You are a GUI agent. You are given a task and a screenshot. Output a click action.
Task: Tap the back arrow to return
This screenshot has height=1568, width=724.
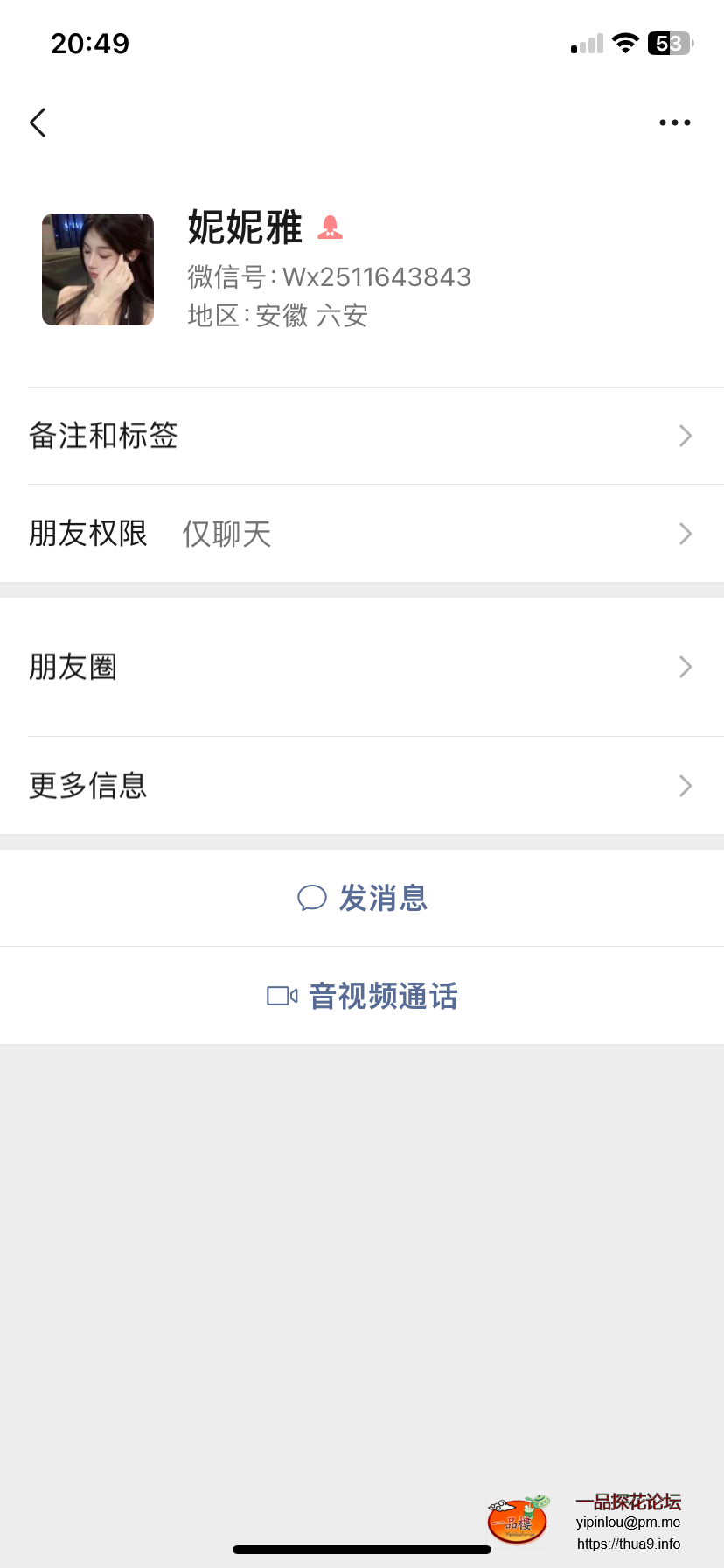pyautogui.click(x=37, y=122)
